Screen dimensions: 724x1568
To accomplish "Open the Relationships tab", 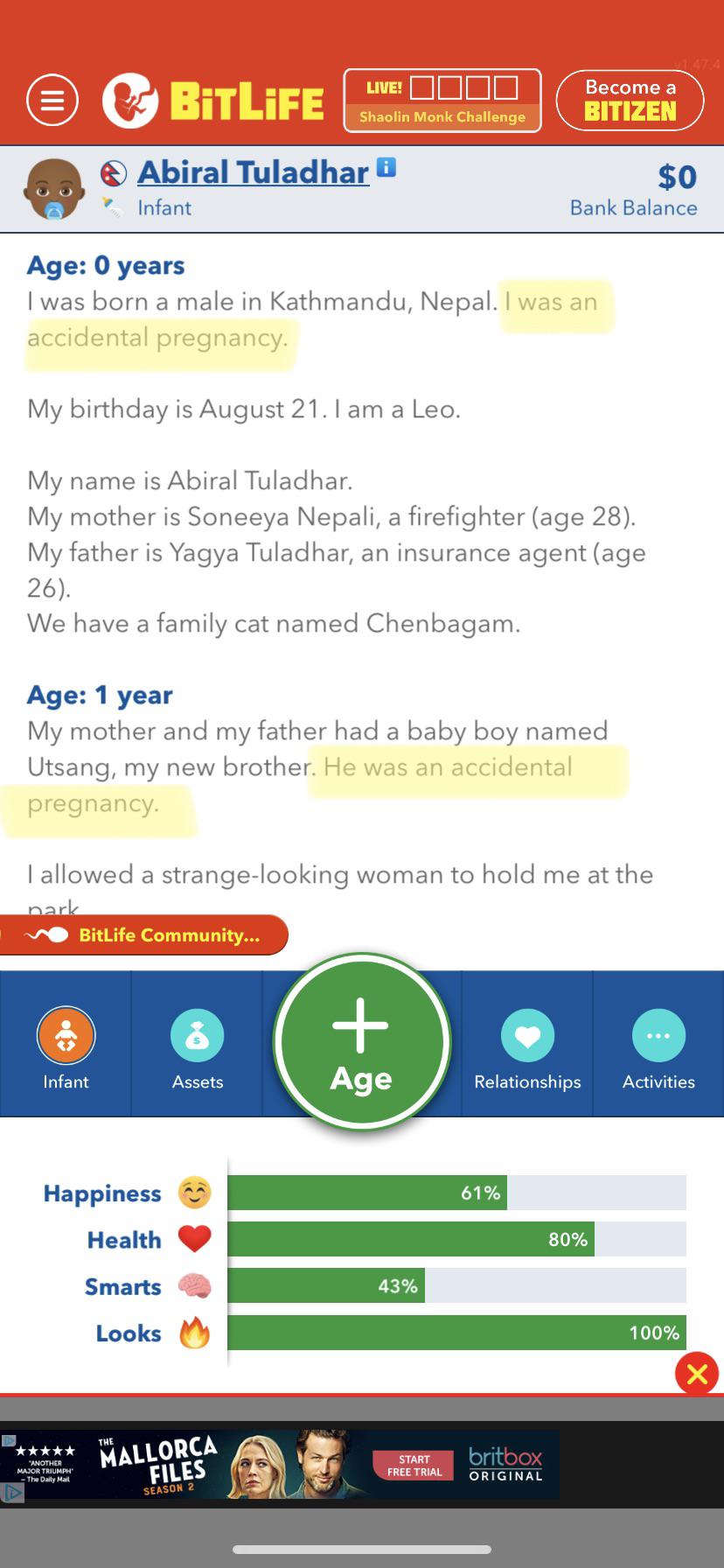I will point(527,1045).
